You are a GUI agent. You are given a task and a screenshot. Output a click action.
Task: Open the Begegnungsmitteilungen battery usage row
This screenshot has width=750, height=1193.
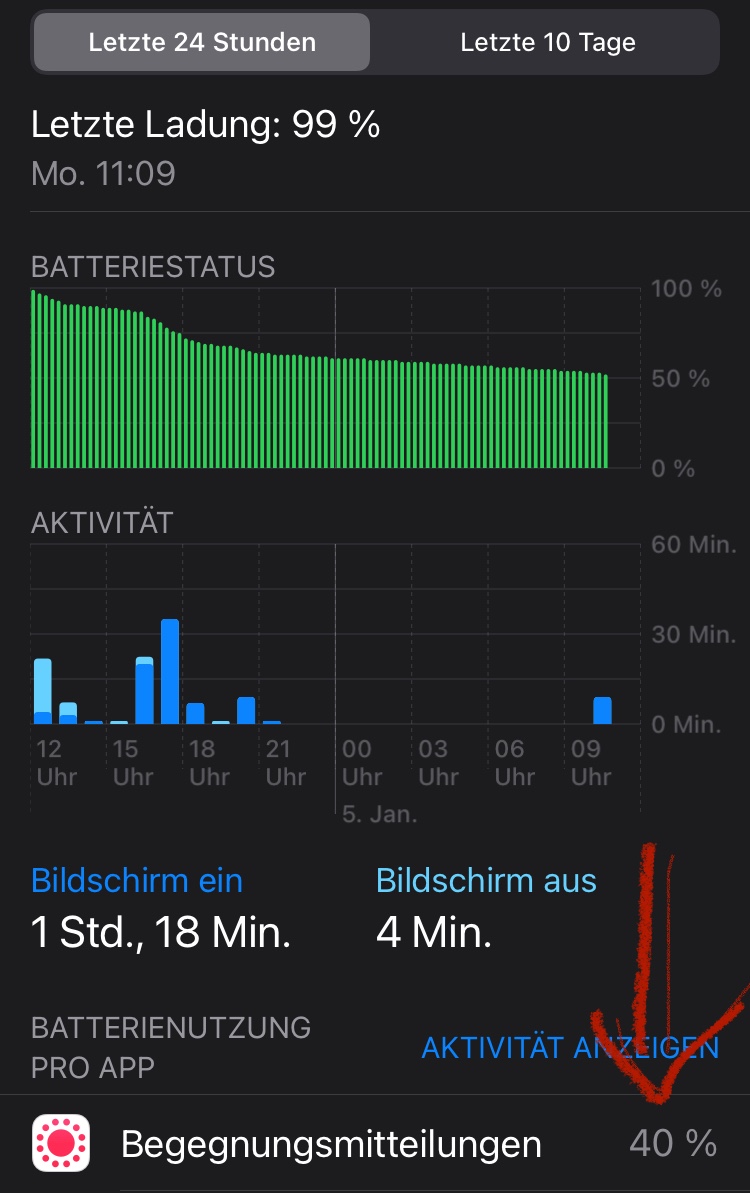375,1144
